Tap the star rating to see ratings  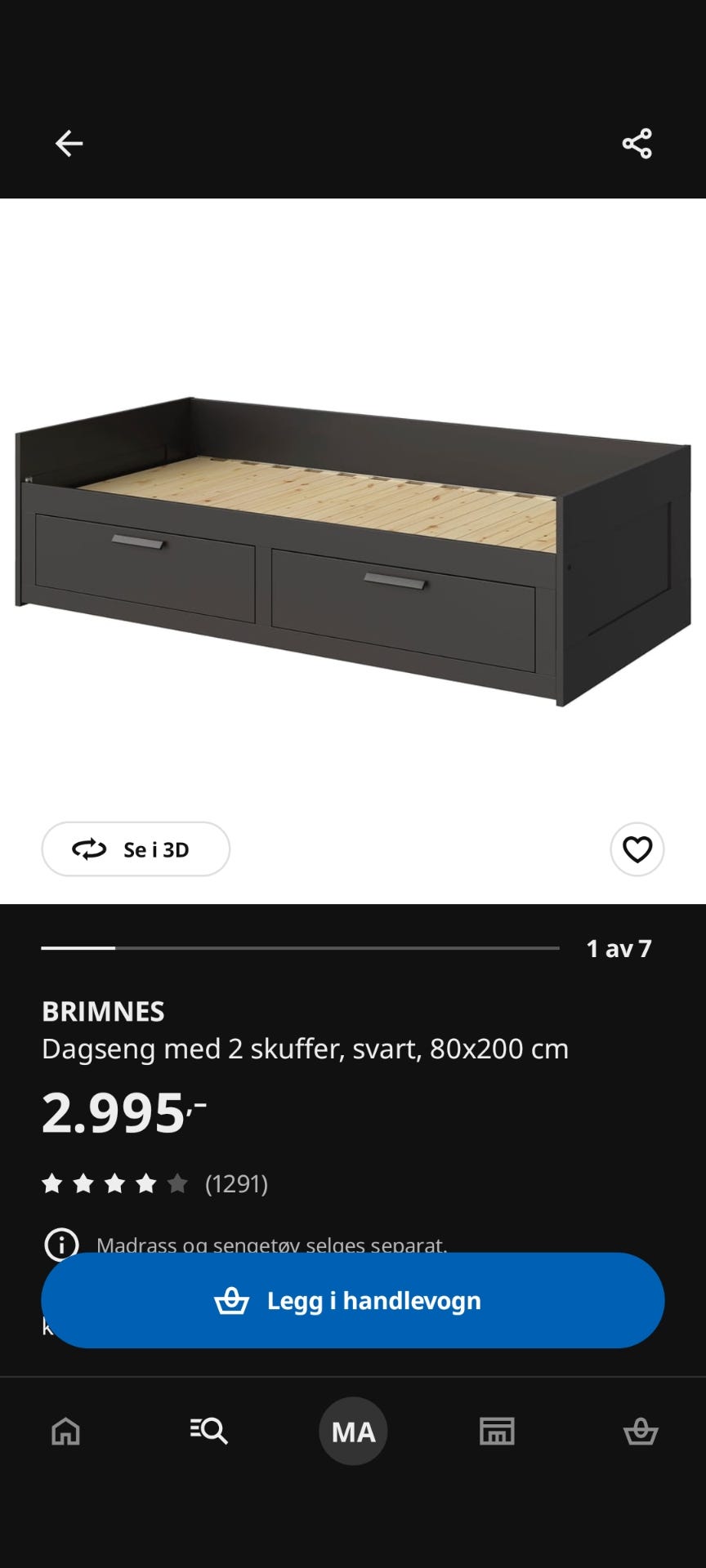click(113, 1183)
